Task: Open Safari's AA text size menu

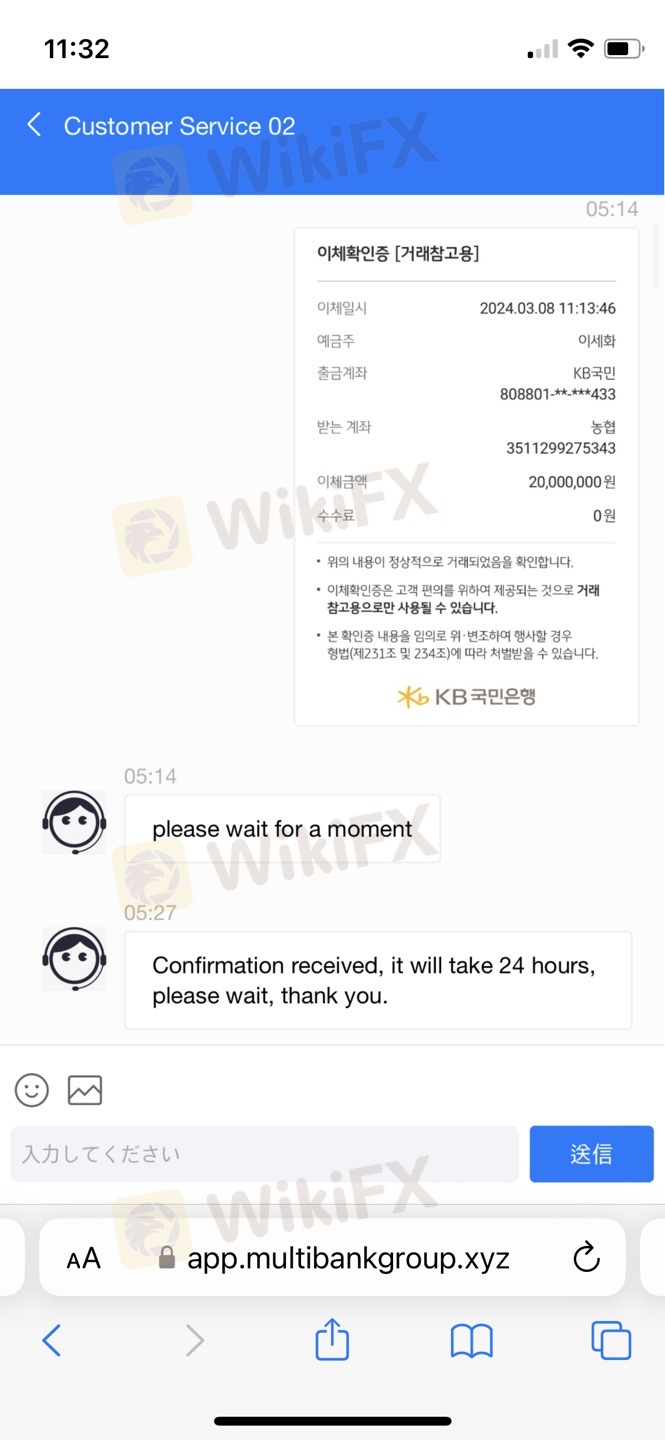Action: (84, 1258)
